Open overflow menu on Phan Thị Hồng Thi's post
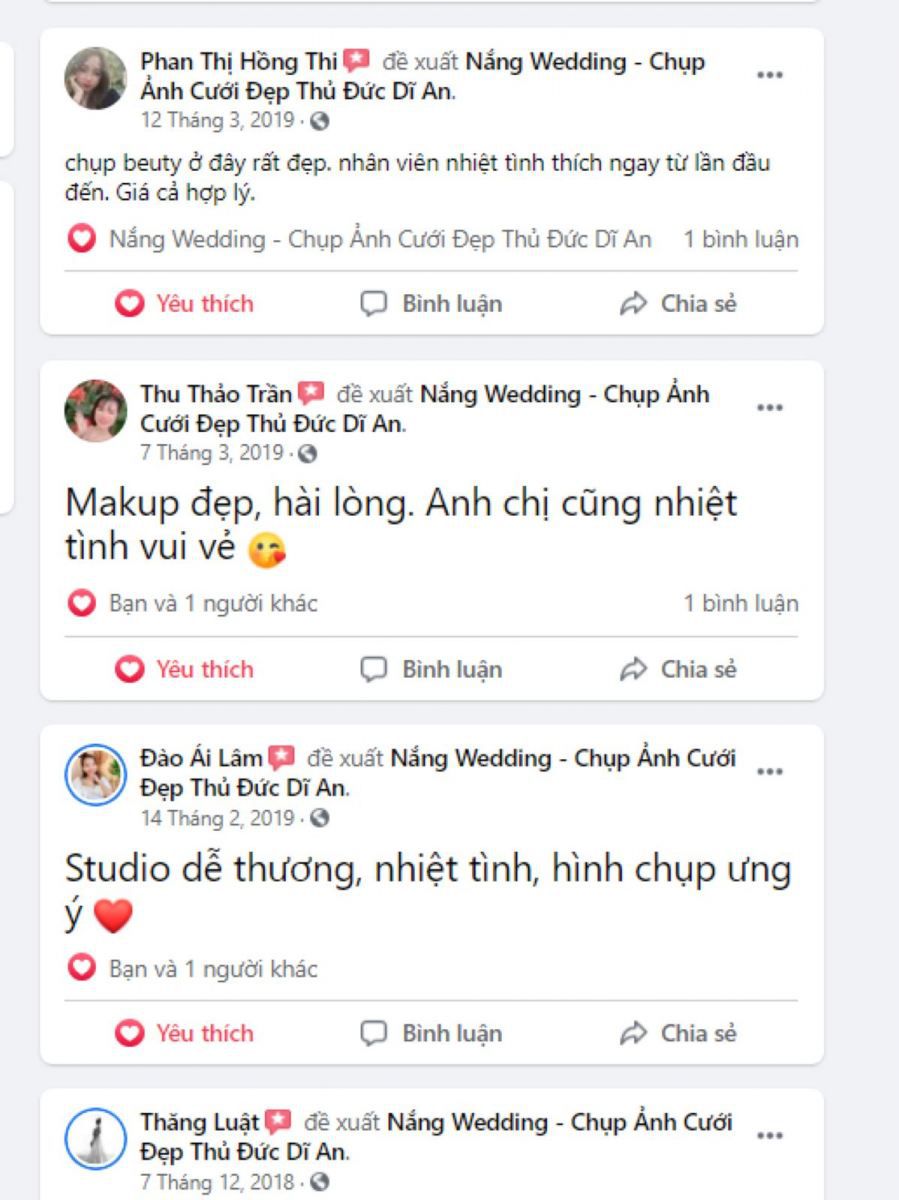The image size is (899, 1200). (x=769, y=75)
